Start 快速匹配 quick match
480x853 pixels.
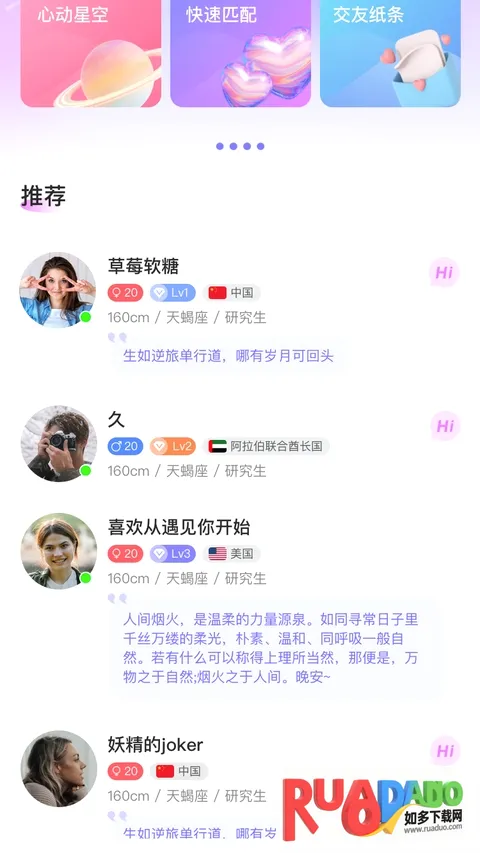241,53
